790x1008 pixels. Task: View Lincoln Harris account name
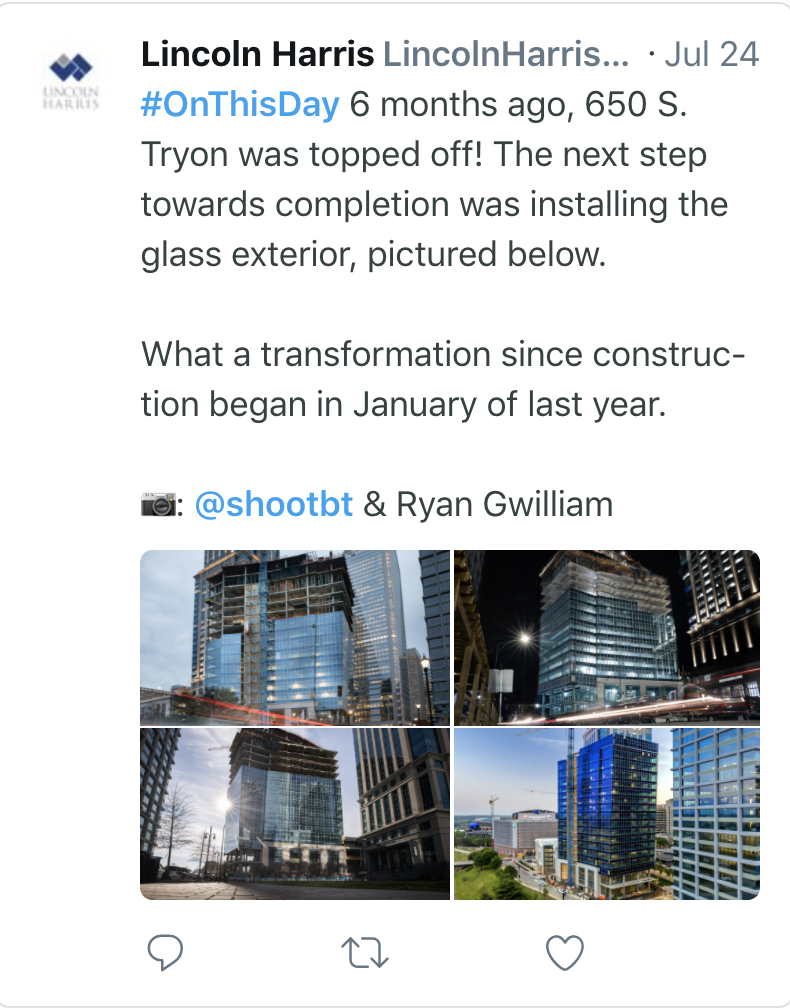coord(258,54)
